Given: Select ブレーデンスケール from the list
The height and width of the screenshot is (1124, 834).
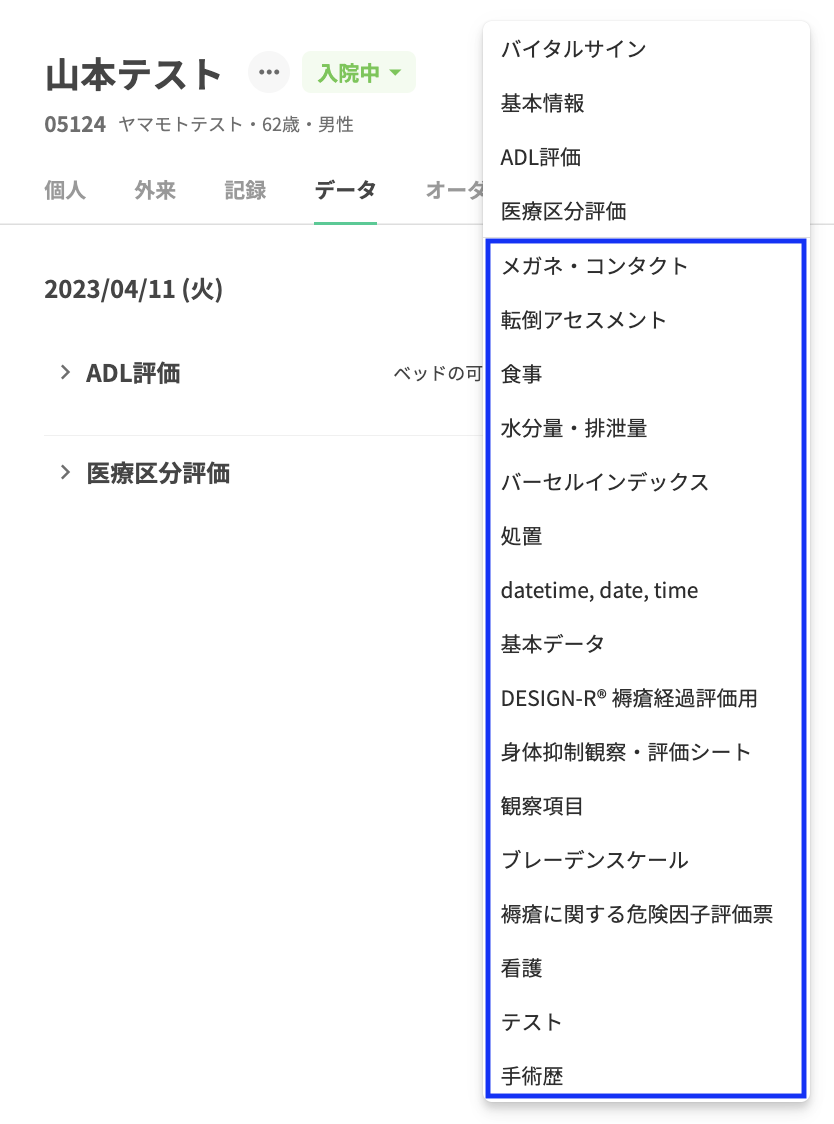Looking at the screenshot, I should [x=594, y=860].
